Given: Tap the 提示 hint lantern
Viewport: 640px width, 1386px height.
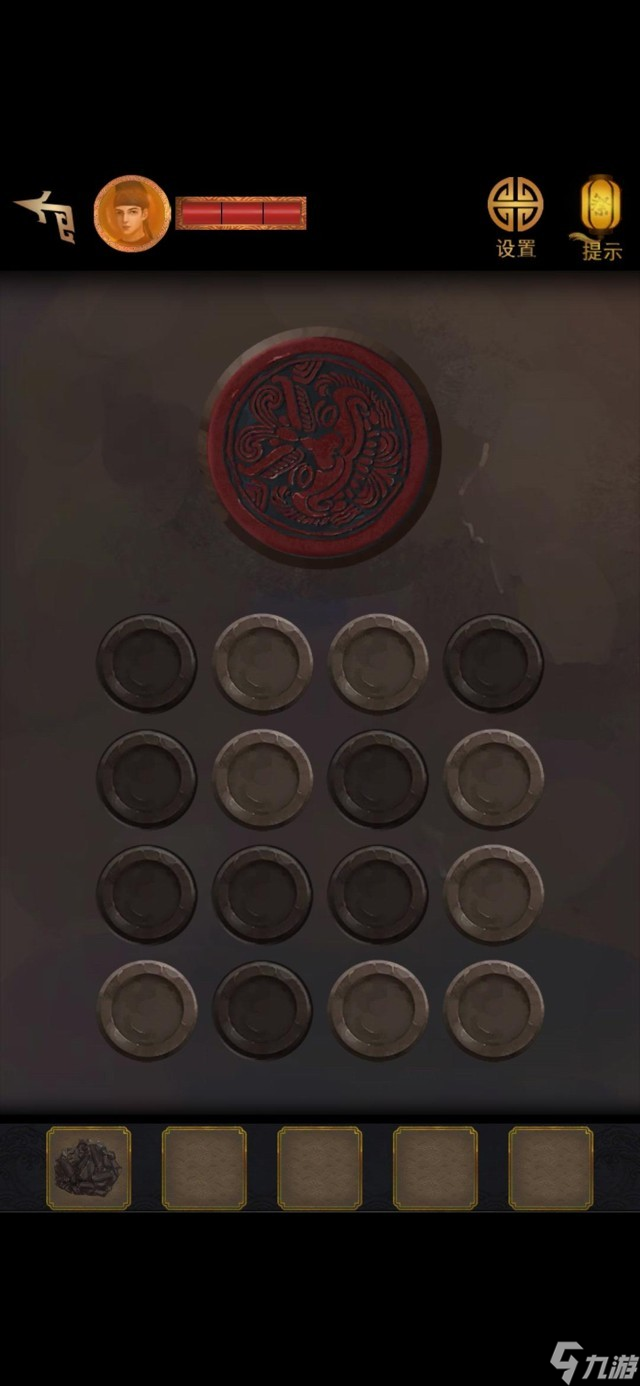Looking at the screenshot, I should (x=601, y=218).
